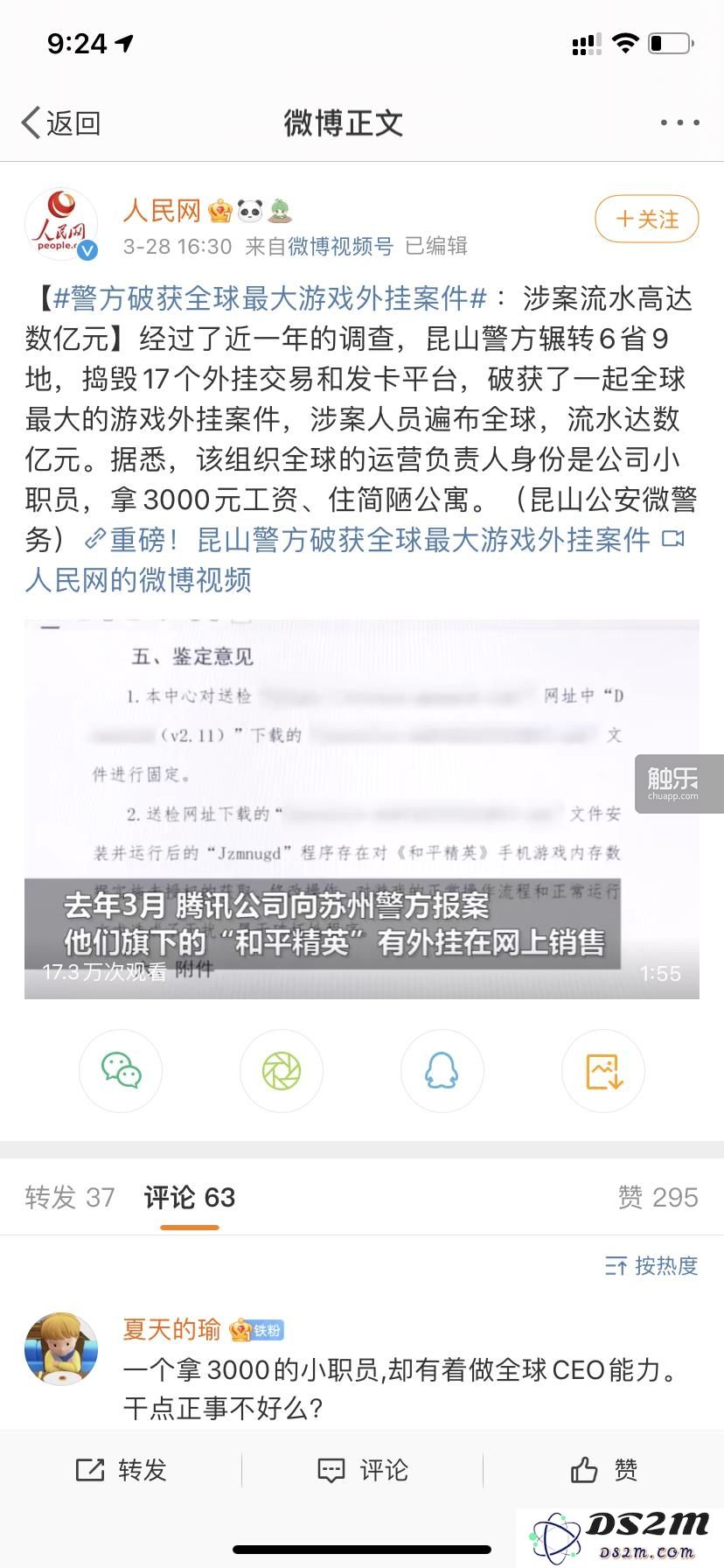Open 人民网的微博视频 link

pyautogui.click(x=138, y=579)
